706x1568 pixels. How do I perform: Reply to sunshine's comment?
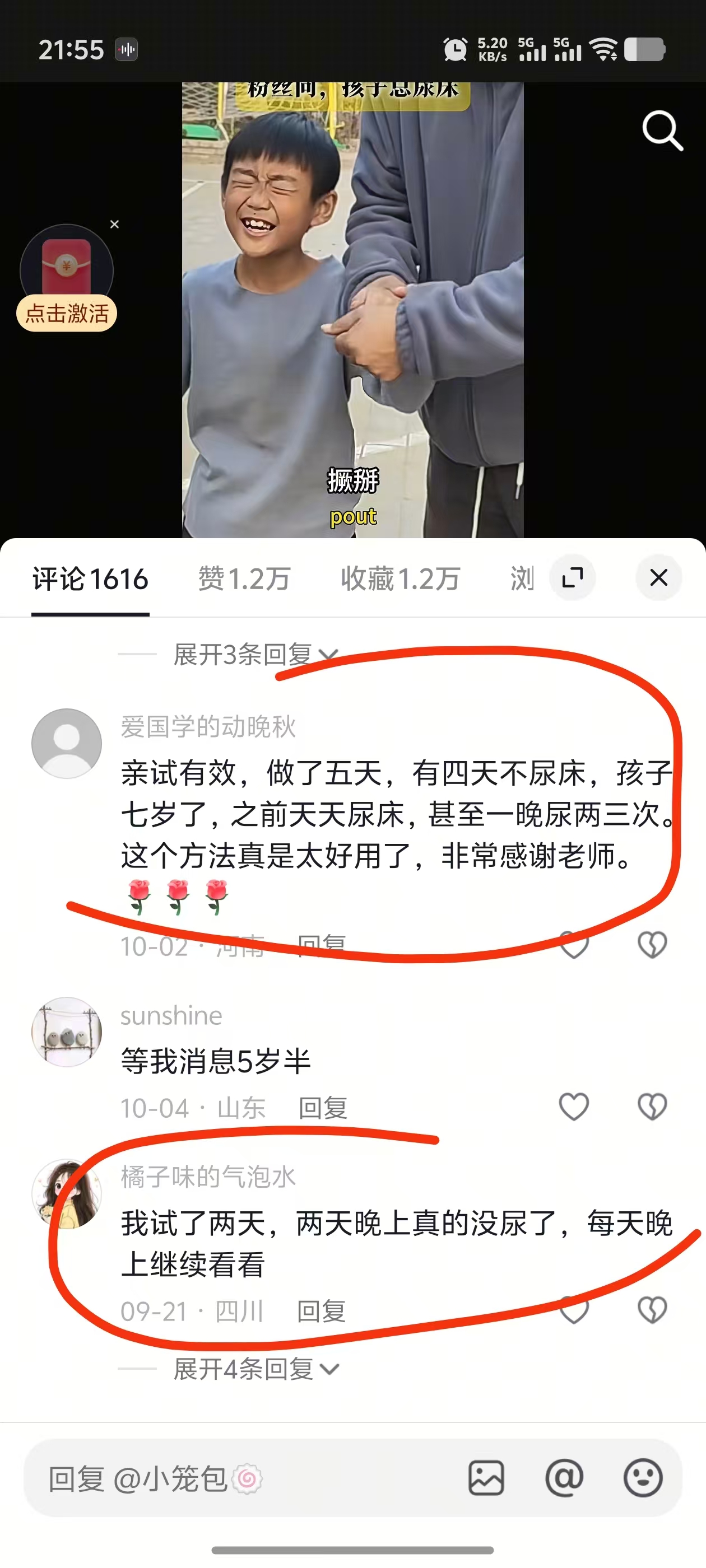[x=322, y=1108]
